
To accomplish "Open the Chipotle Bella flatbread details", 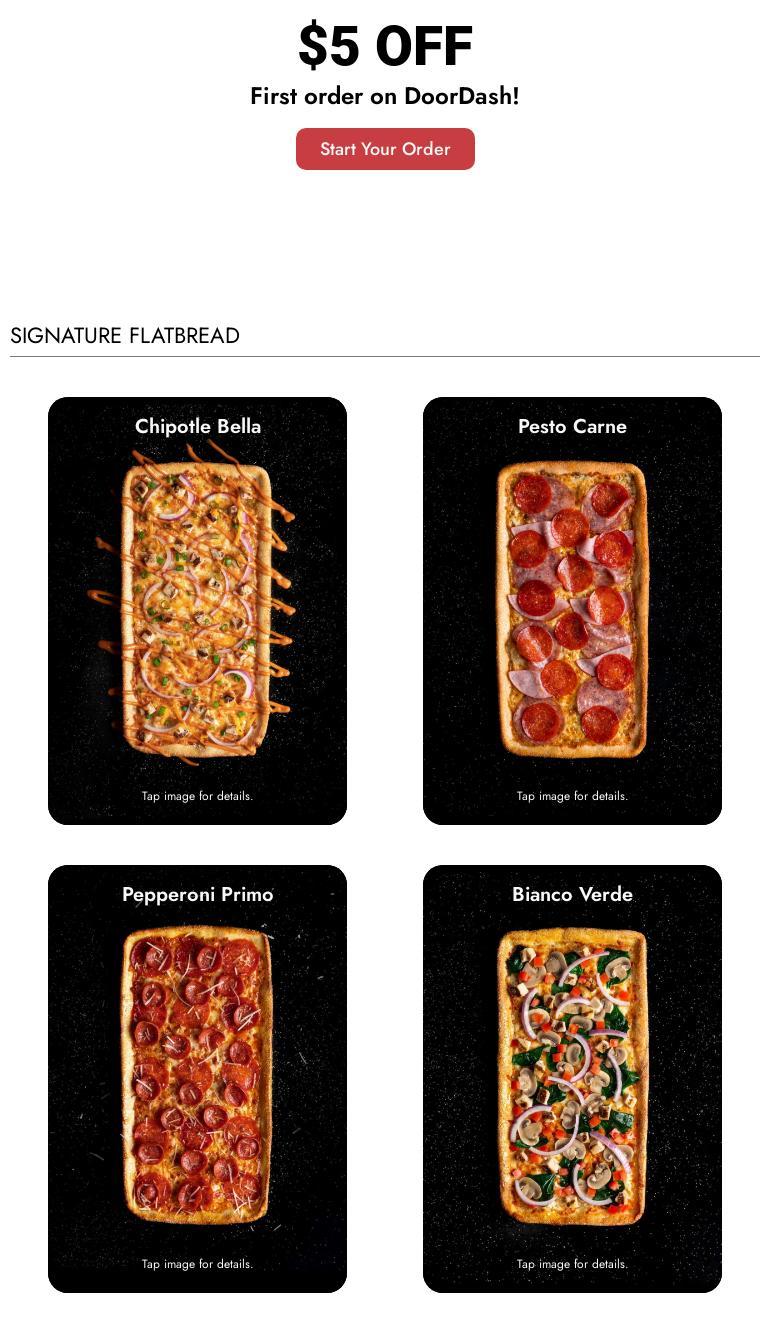I will click(x=197, y=610).
